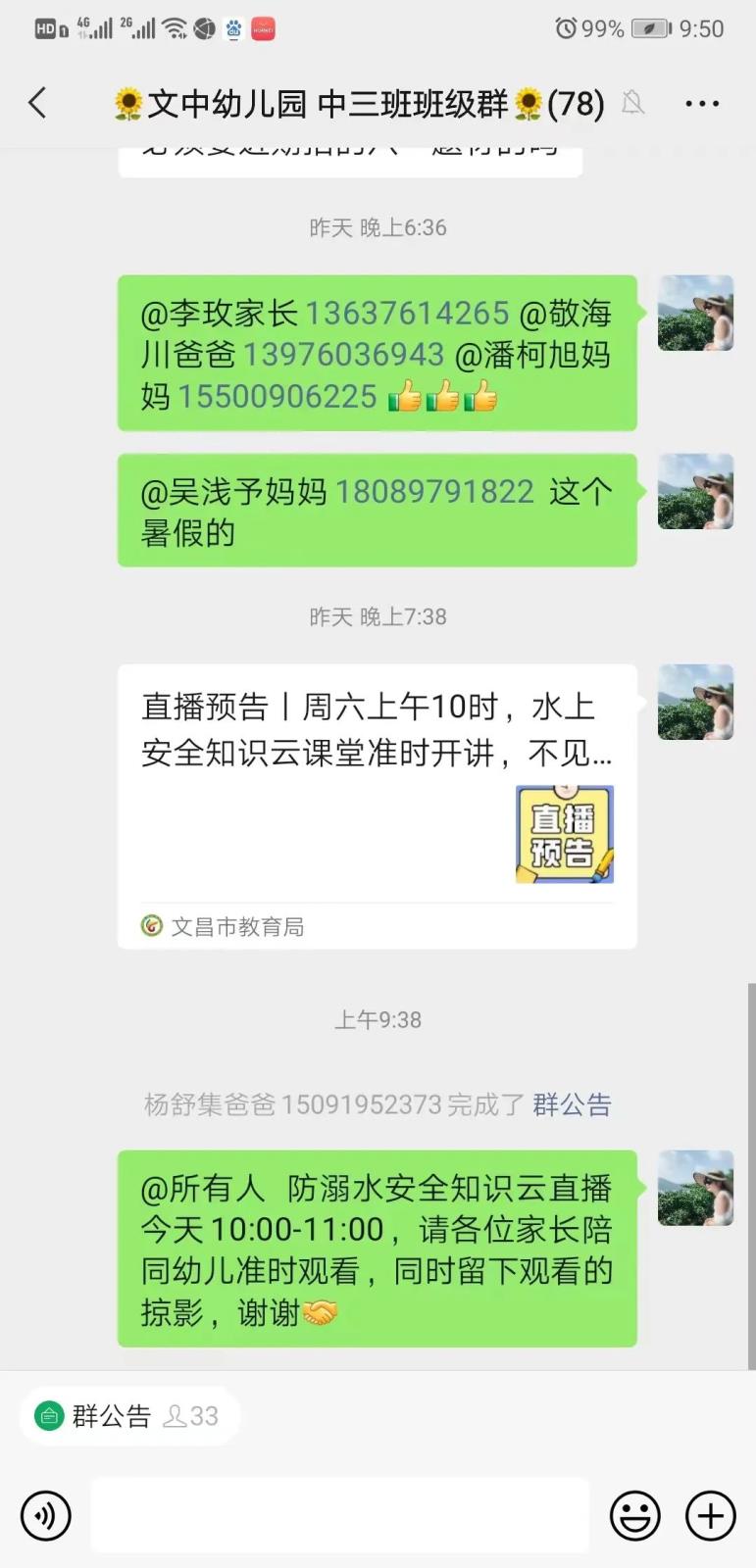Viewport: 756px width, 1568px height.
Task: Focus the message text field
Action: tap(339, 1516)
